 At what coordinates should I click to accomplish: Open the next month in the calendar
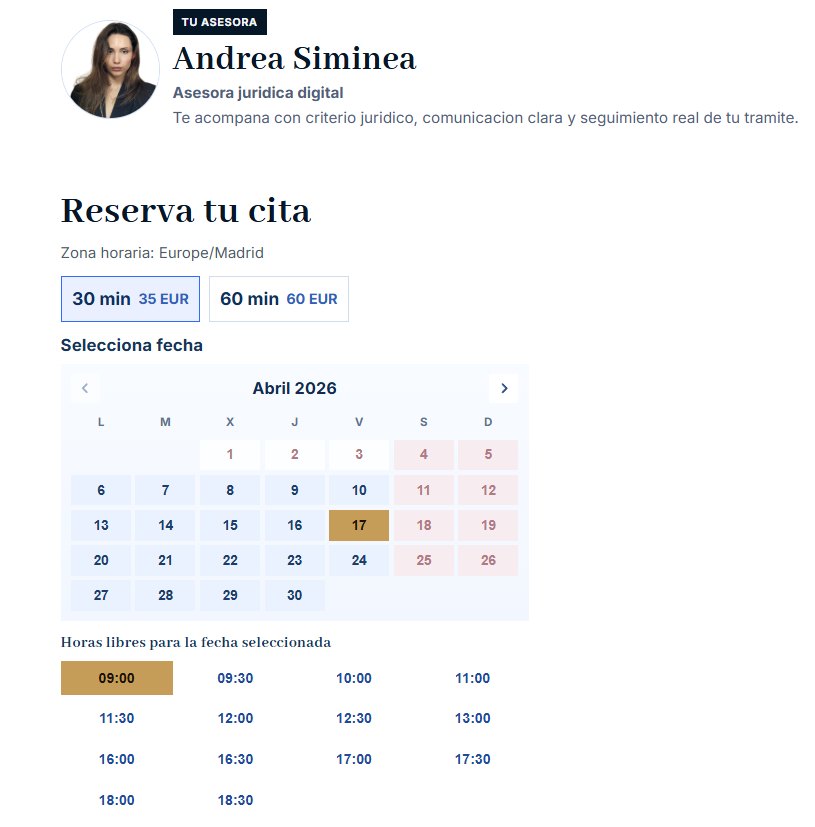(504, 388)
